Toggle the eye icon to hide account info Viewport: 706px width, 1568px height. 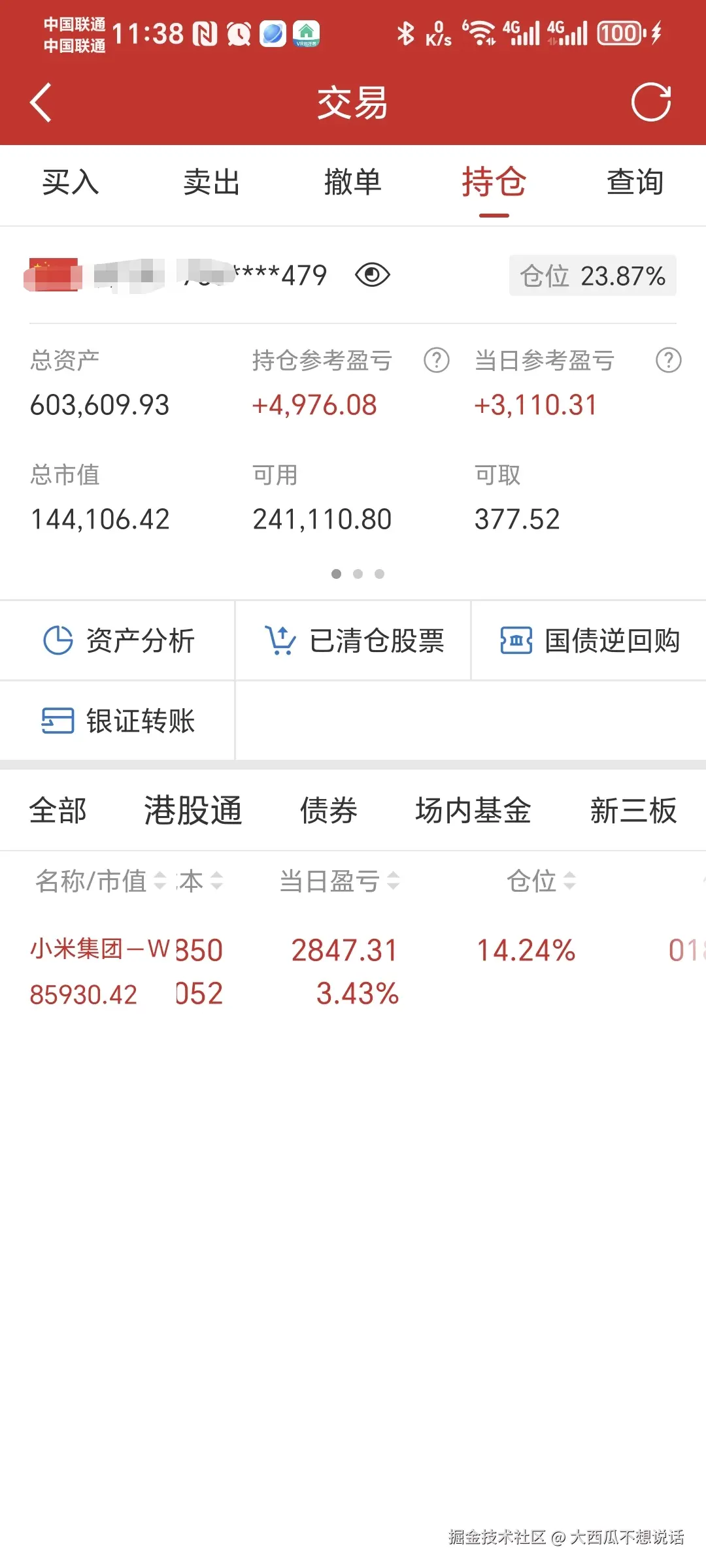click(x=371, y=275)
